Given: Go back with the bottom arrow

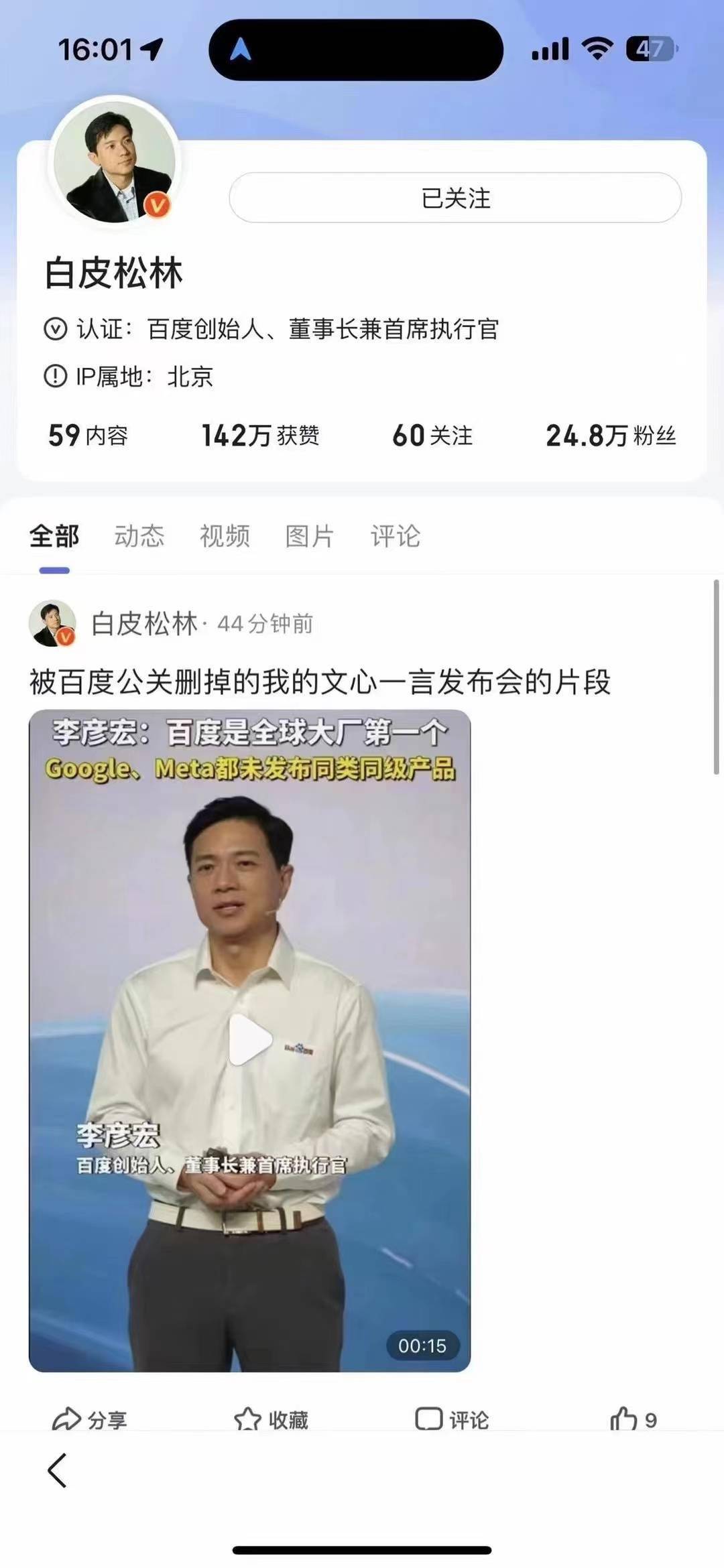Looking at the screenshot, I should coord(58,1471).
